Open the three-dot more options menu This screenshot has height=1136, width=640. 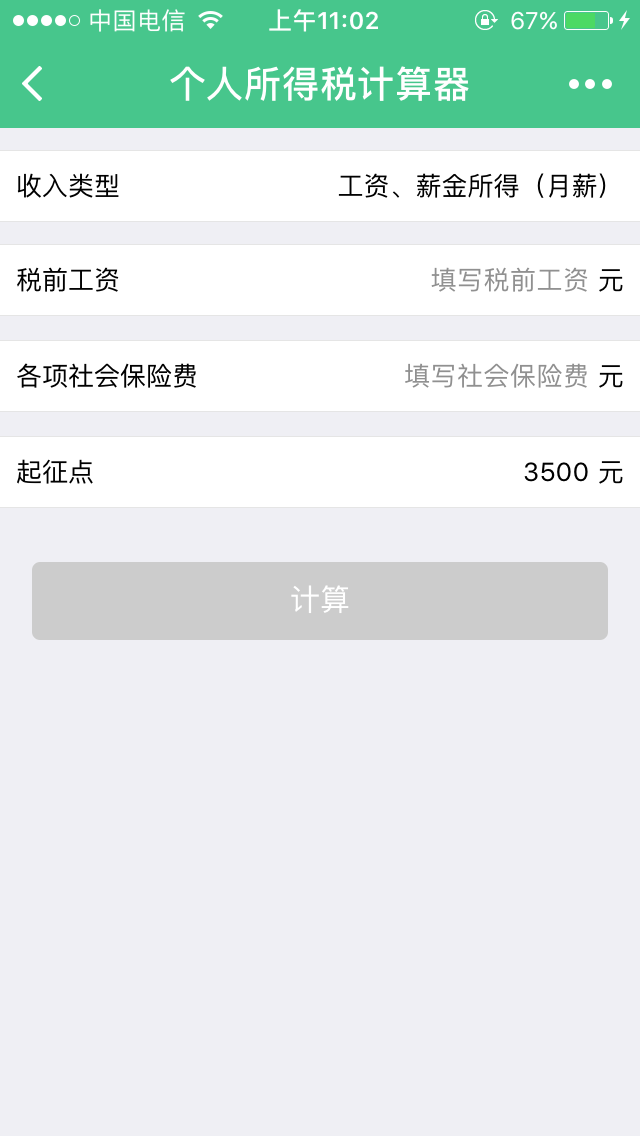(590, 84)
